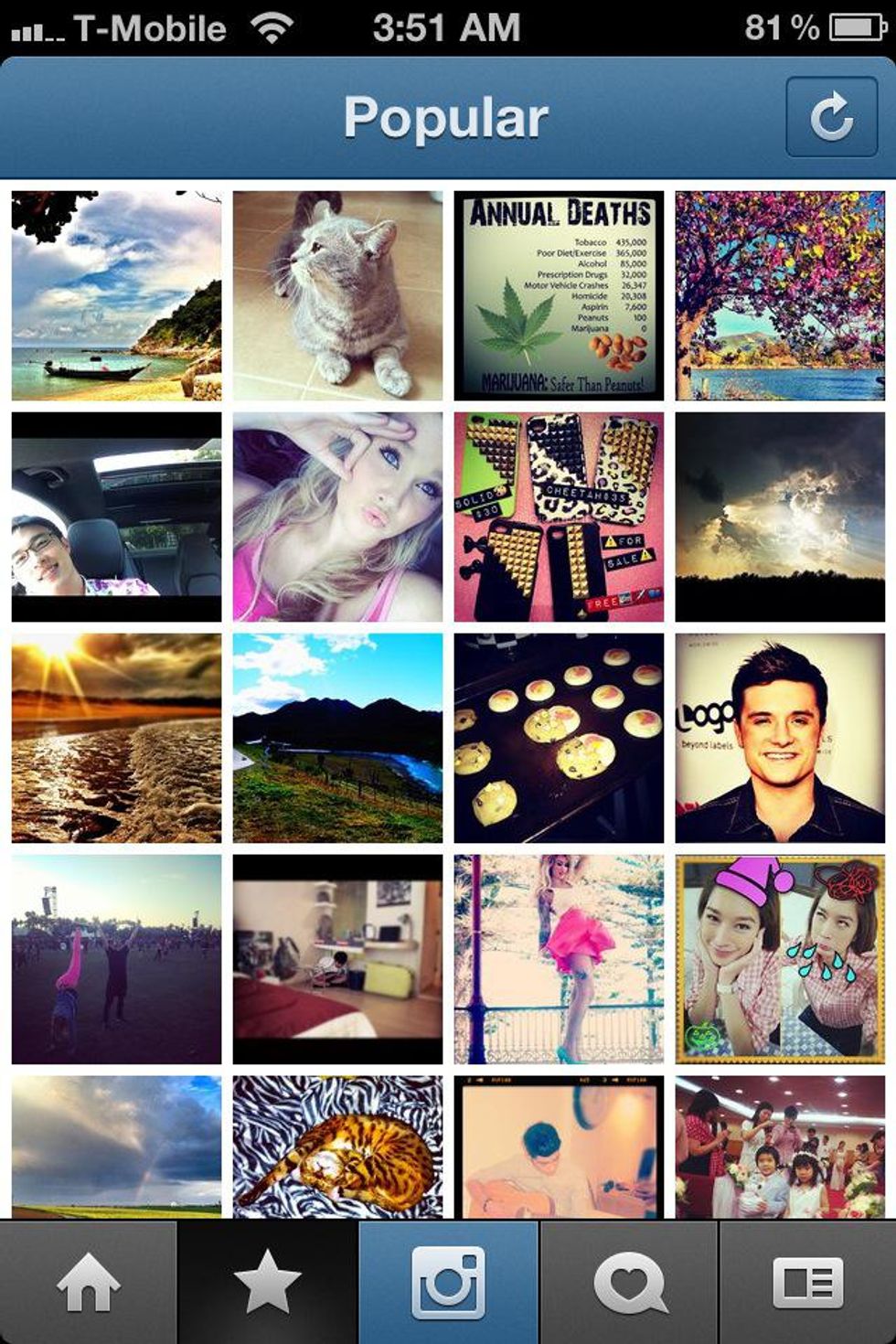
Task: Open the pink skirt photo
Action: coord(559,959)
